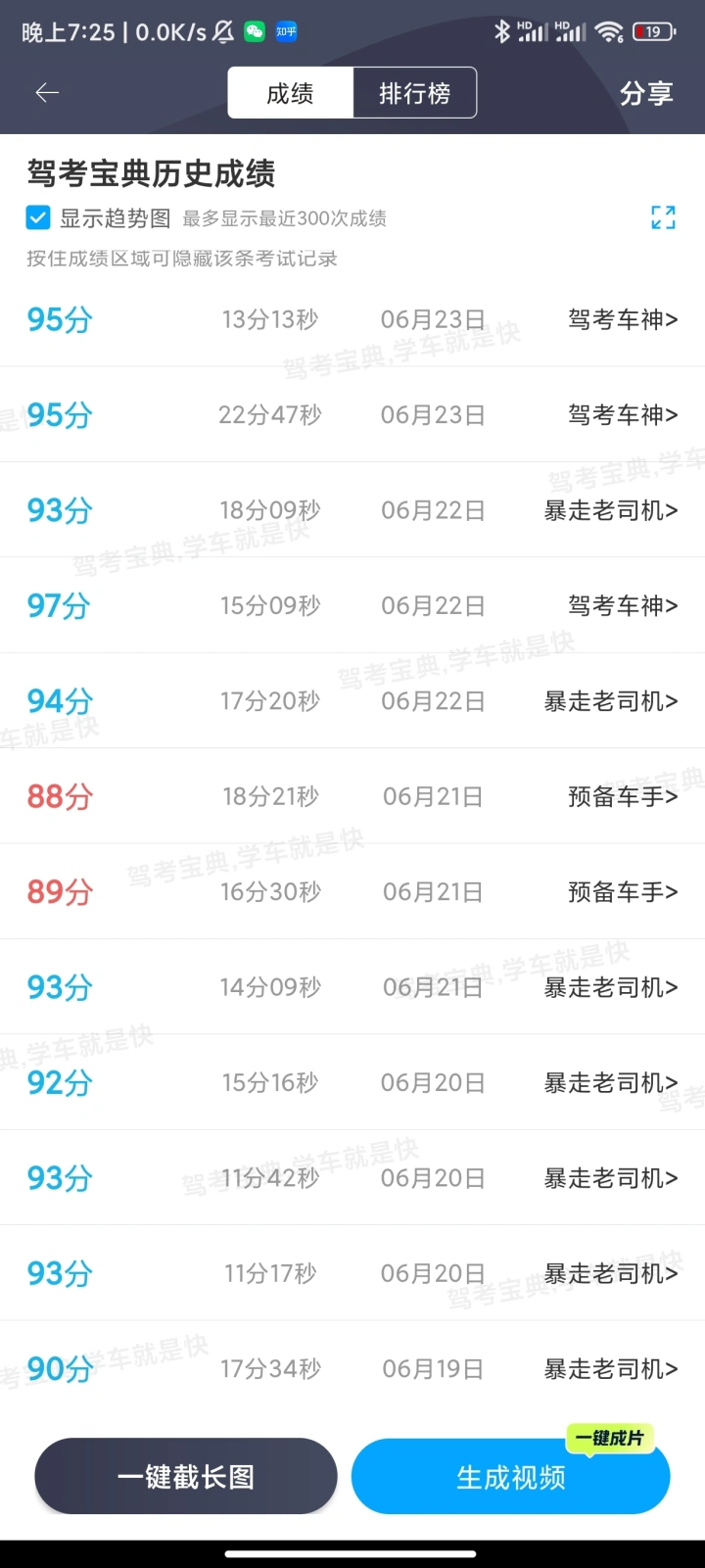This screenshot has height=1568, width=705.
Task: Tap 分享 to share results
Action: click(646, 93)
